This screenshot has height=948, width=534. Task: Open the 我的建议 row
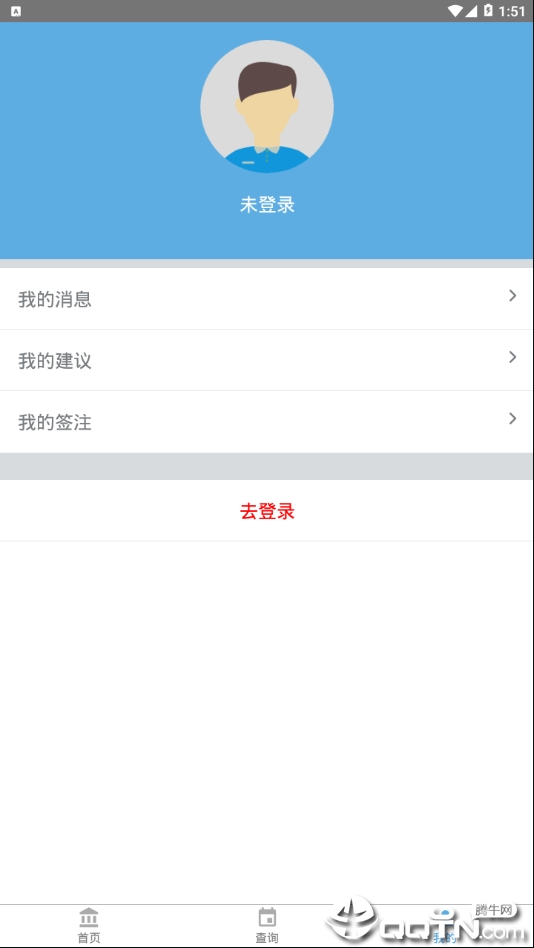click(267, 360)
